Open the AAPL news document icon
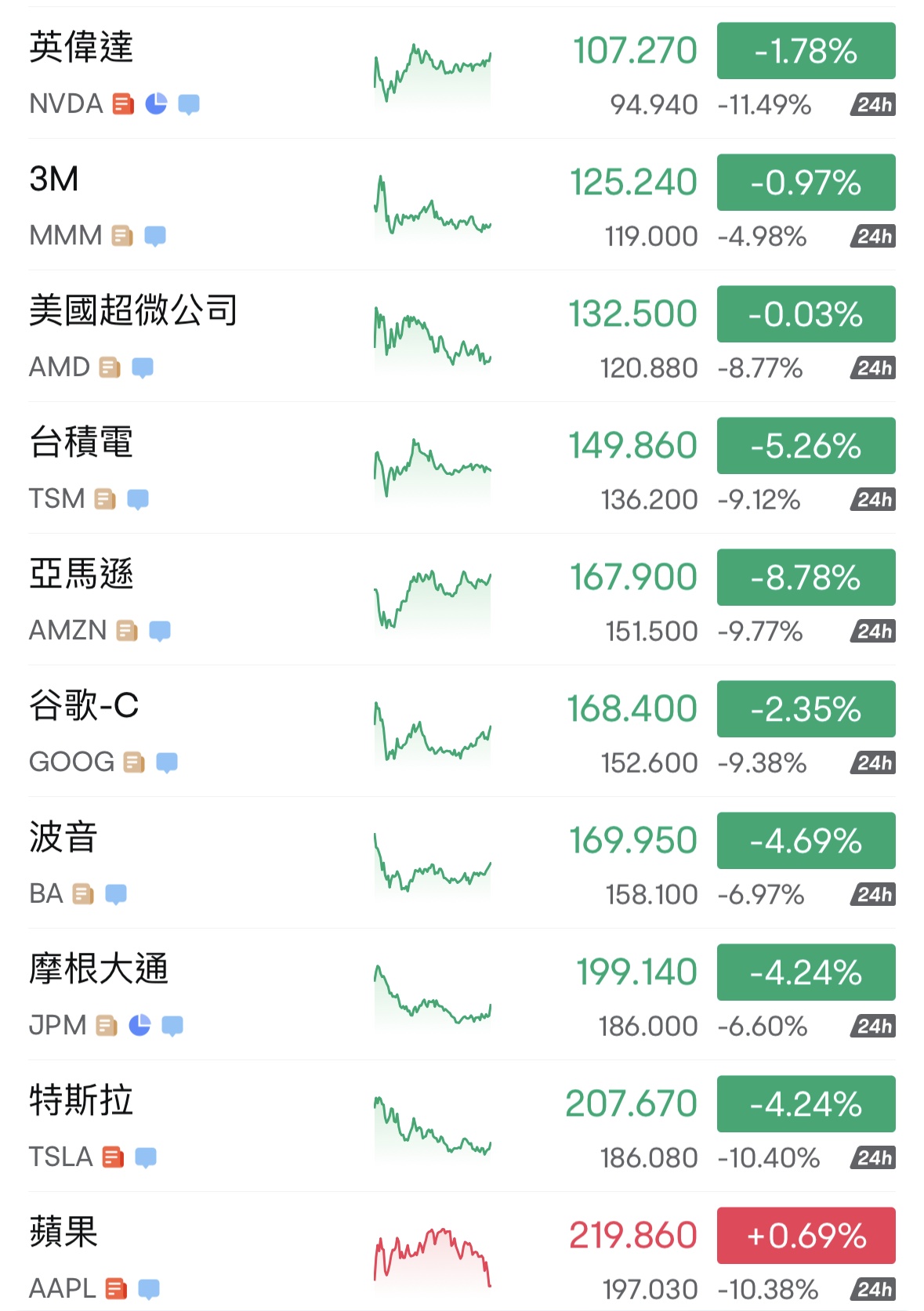 [118, 1288]
